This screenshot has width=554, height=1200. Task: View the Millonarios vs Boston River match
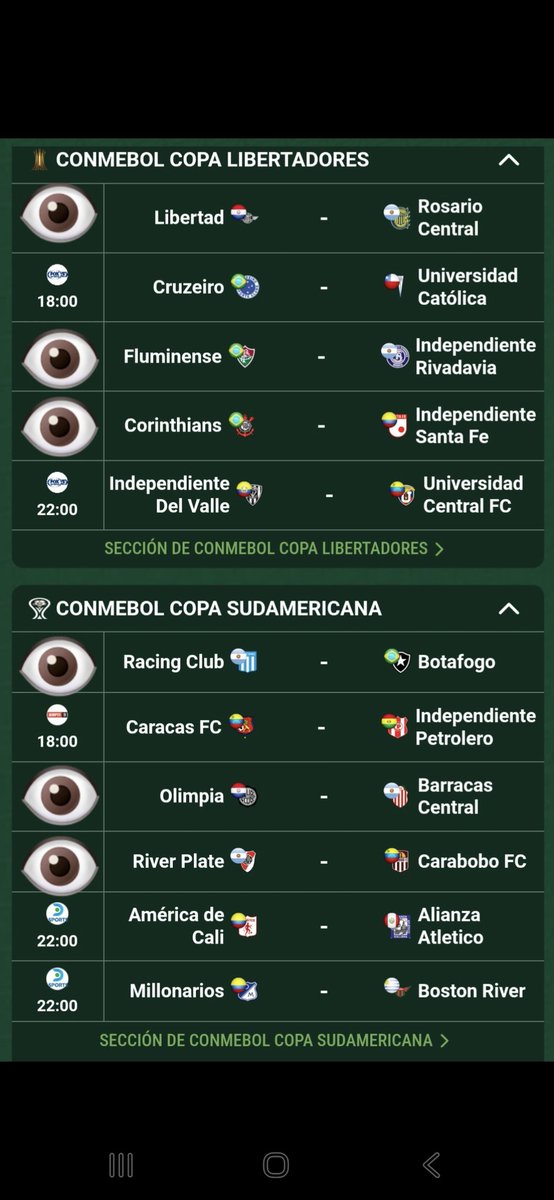pyautogui.click(x=277, y=991)
